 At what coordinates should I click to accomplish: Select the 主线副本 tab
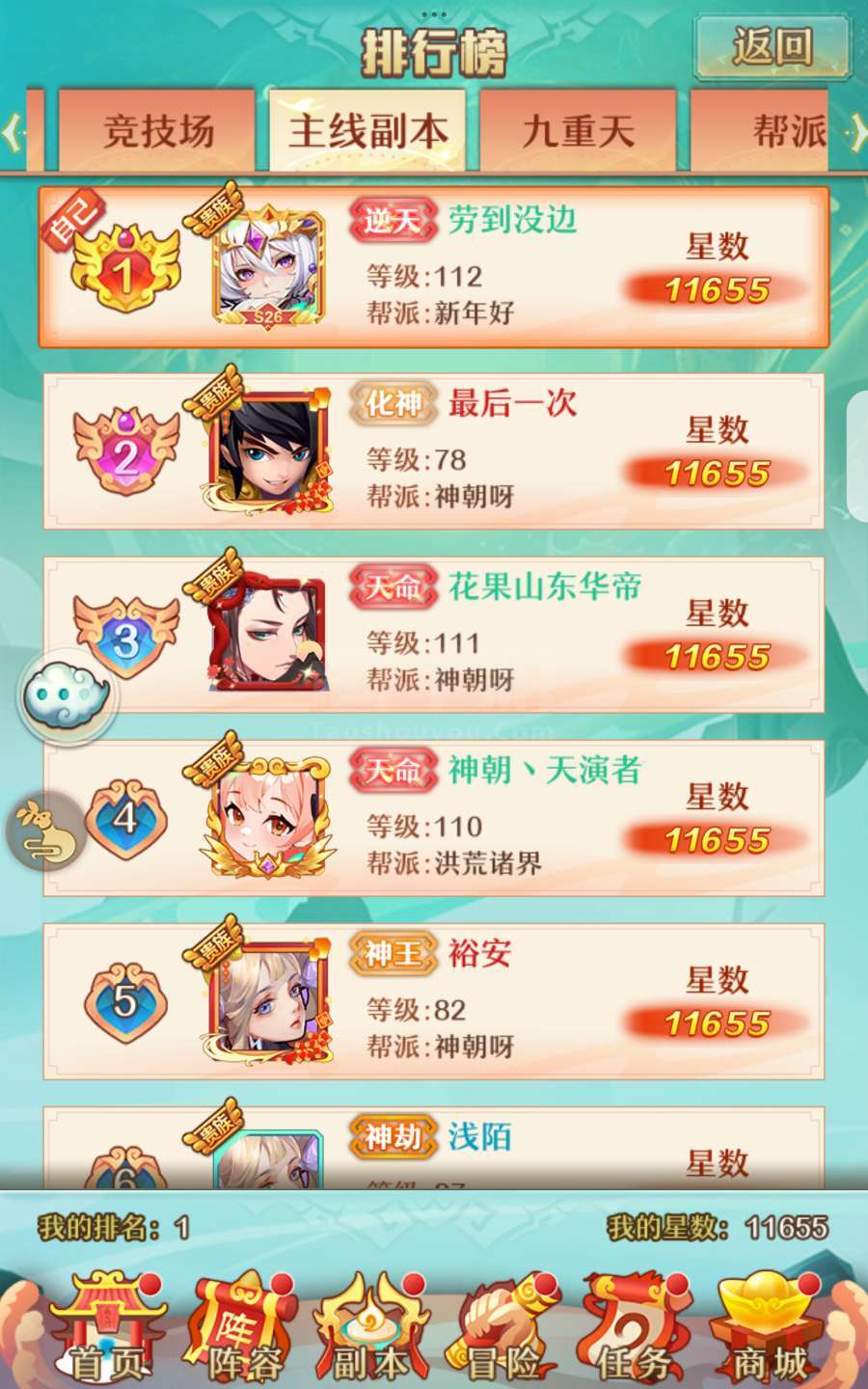tap(367, 130)
